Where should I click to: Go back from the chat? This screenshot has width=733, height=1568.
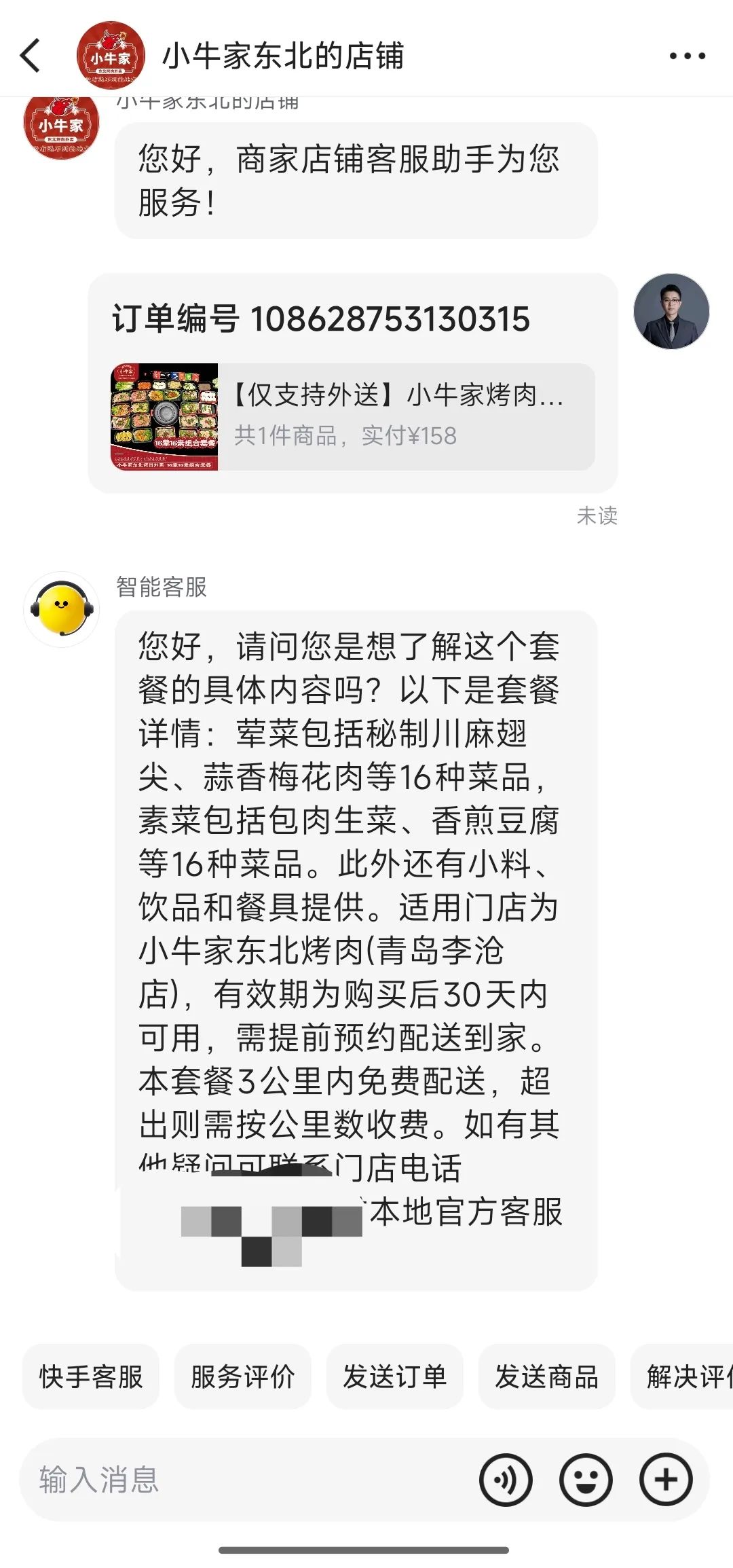pos(31,56)
